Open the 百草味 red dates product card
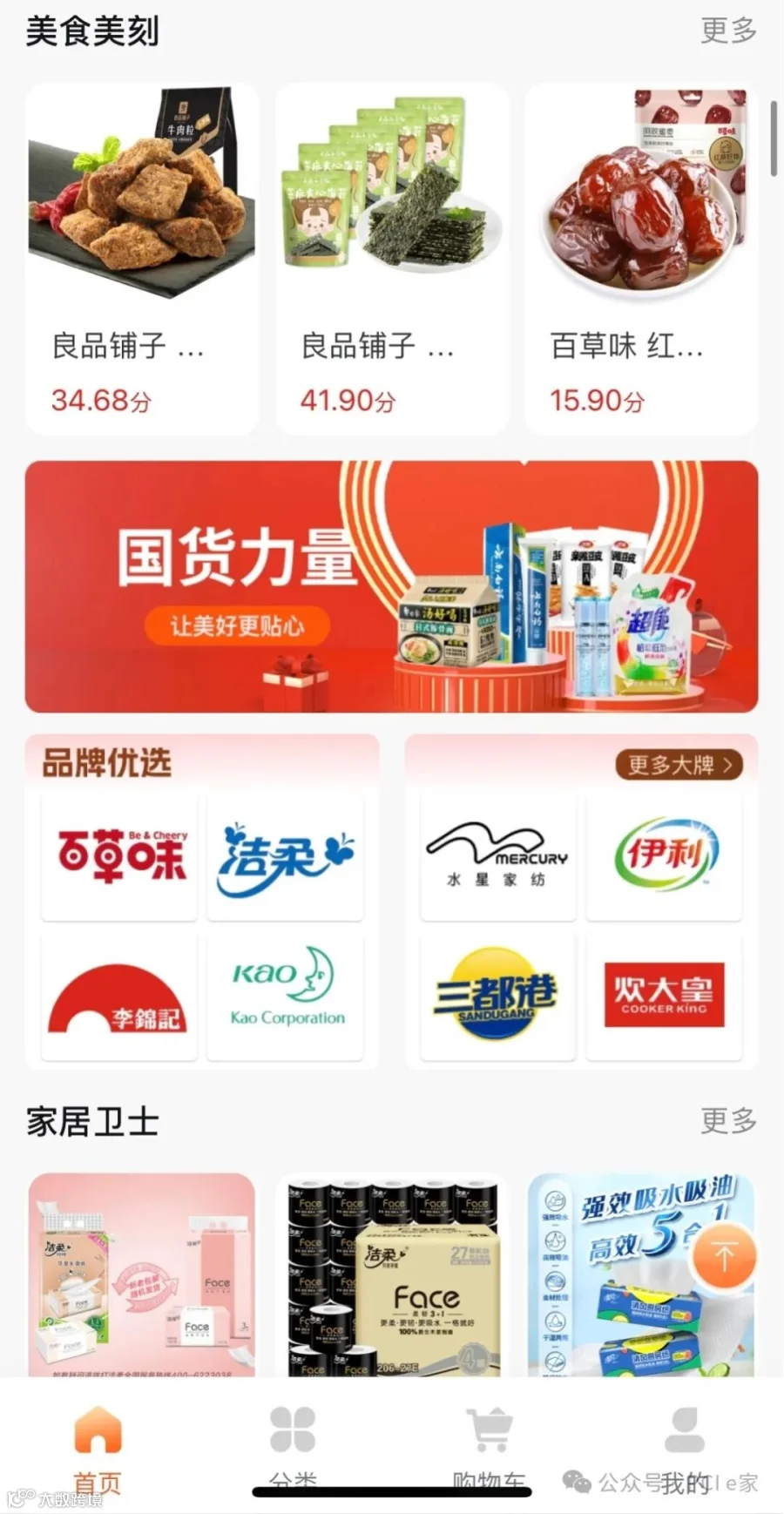Screen dimensions: 784x1514 (x=641, y=259)
